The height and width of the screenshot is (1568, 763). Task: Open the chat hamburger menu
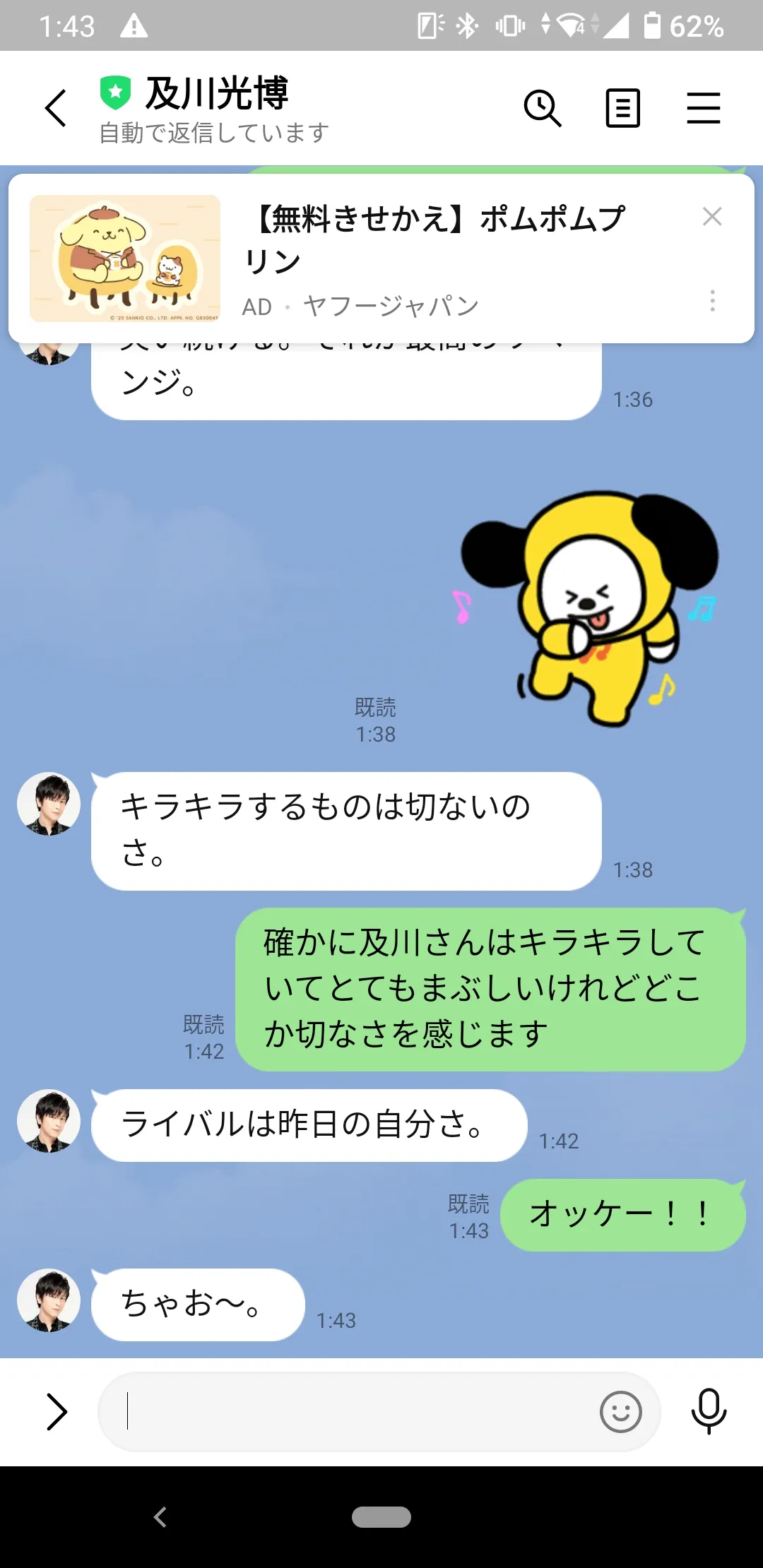pyautogui.click(x=704, y=108)
